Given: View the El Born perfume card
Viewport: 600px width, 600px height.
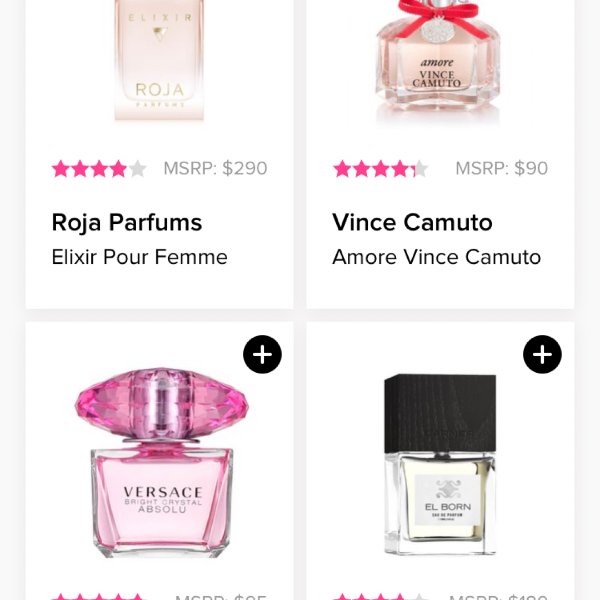Looking at the screenshot, I should (440, 470).
